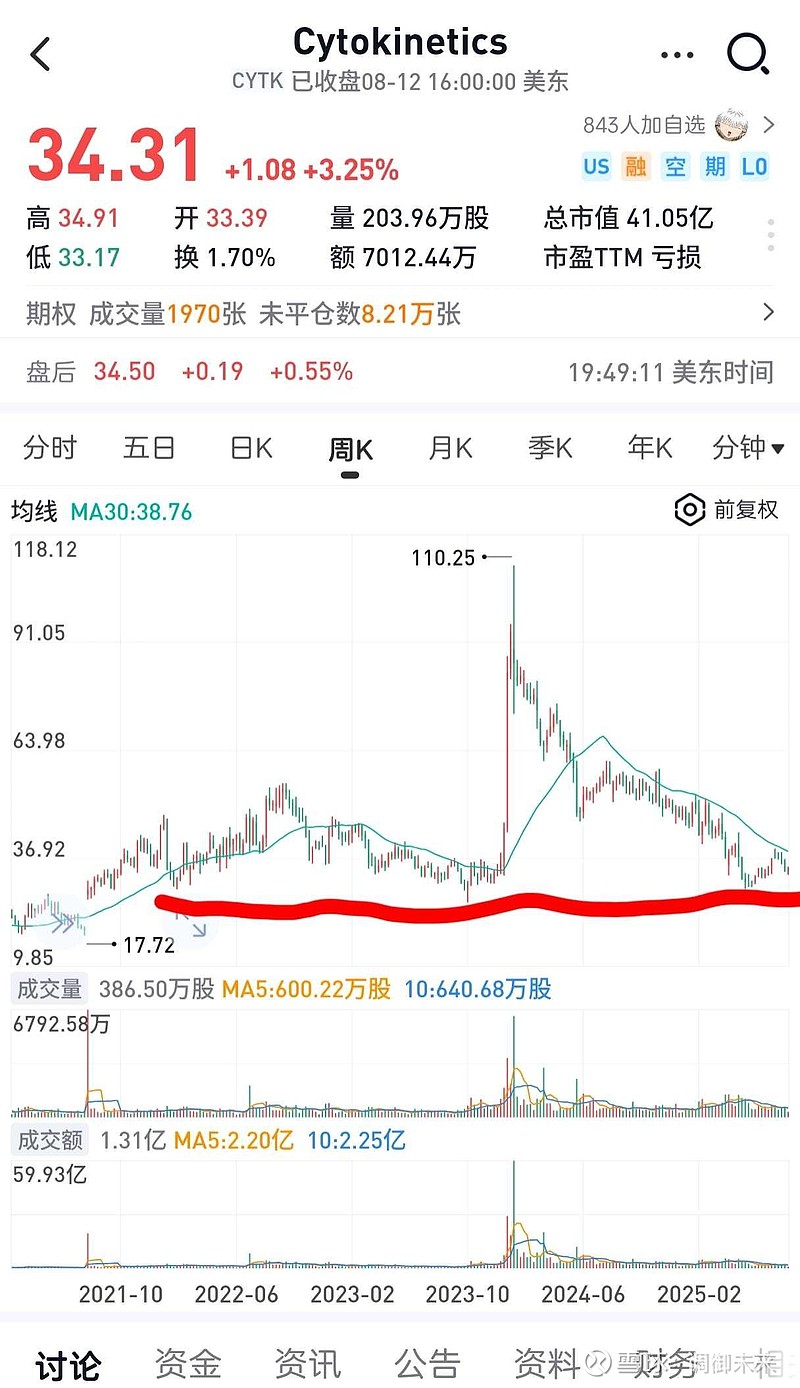Open the 期权 options details row
The height and width of the screenshot is (1388, 800).
[400, 314]
